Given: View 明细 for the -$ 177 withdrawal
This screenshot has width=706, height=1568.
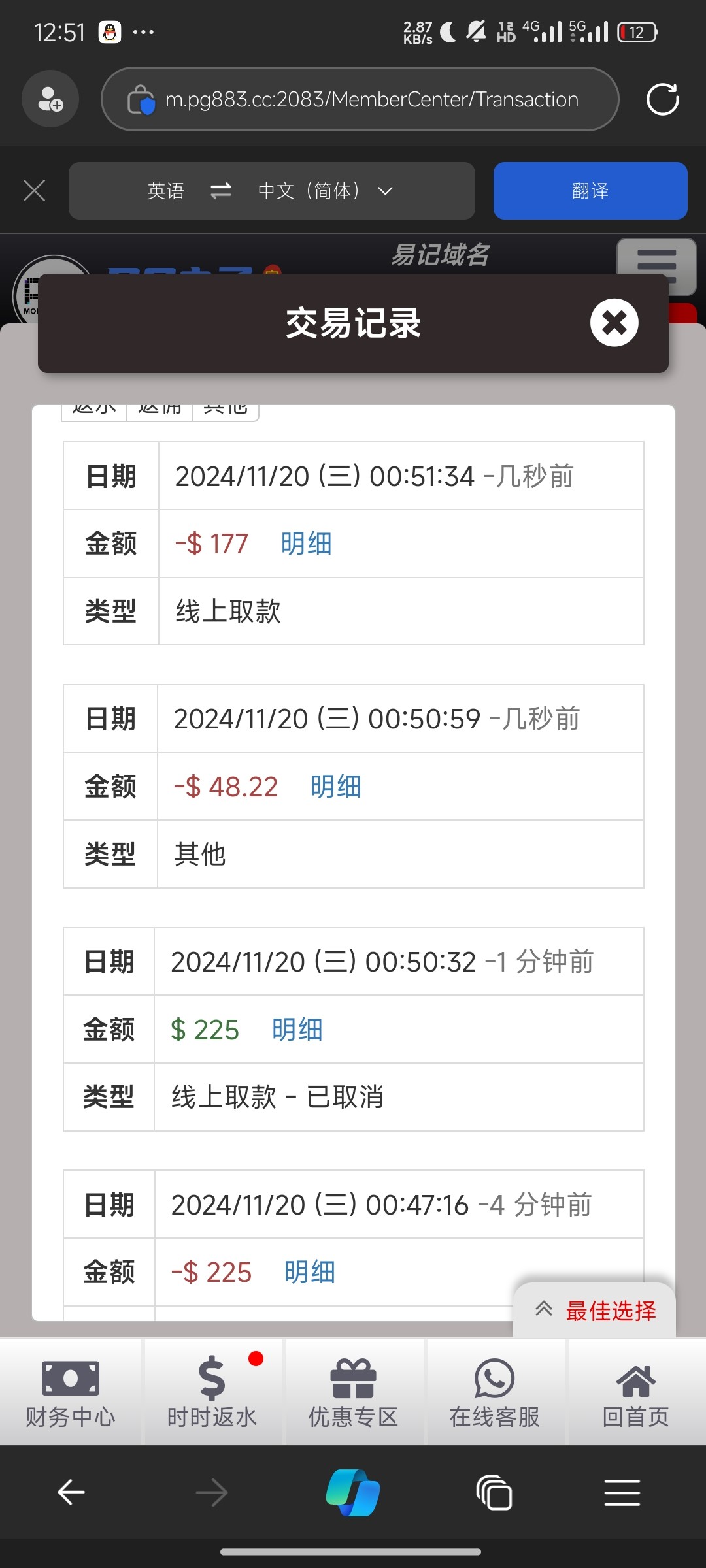Looking at the screenshot, I should [306, 544].
